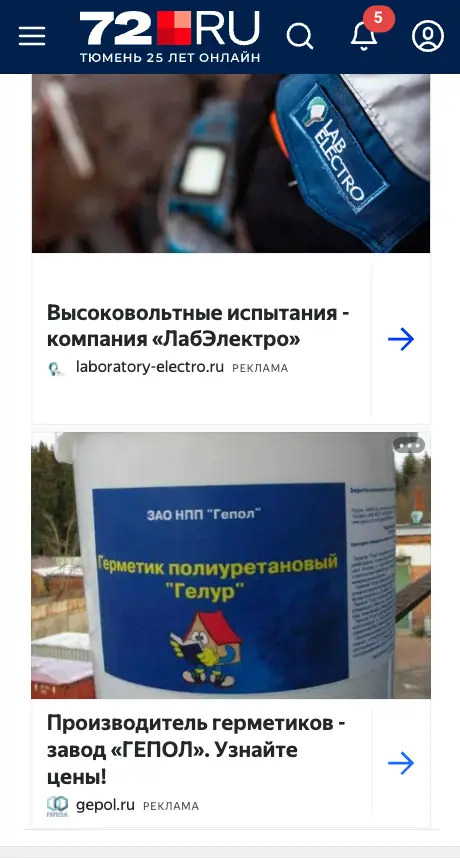Open the three-dot menu on the ГЕПОЛ ad
This screenshot has width=460, height=858.
409,446
